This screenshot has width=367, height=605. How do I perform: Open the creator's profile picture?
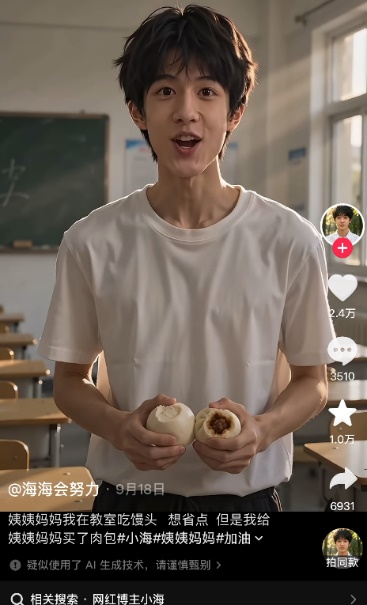point(342,225)
